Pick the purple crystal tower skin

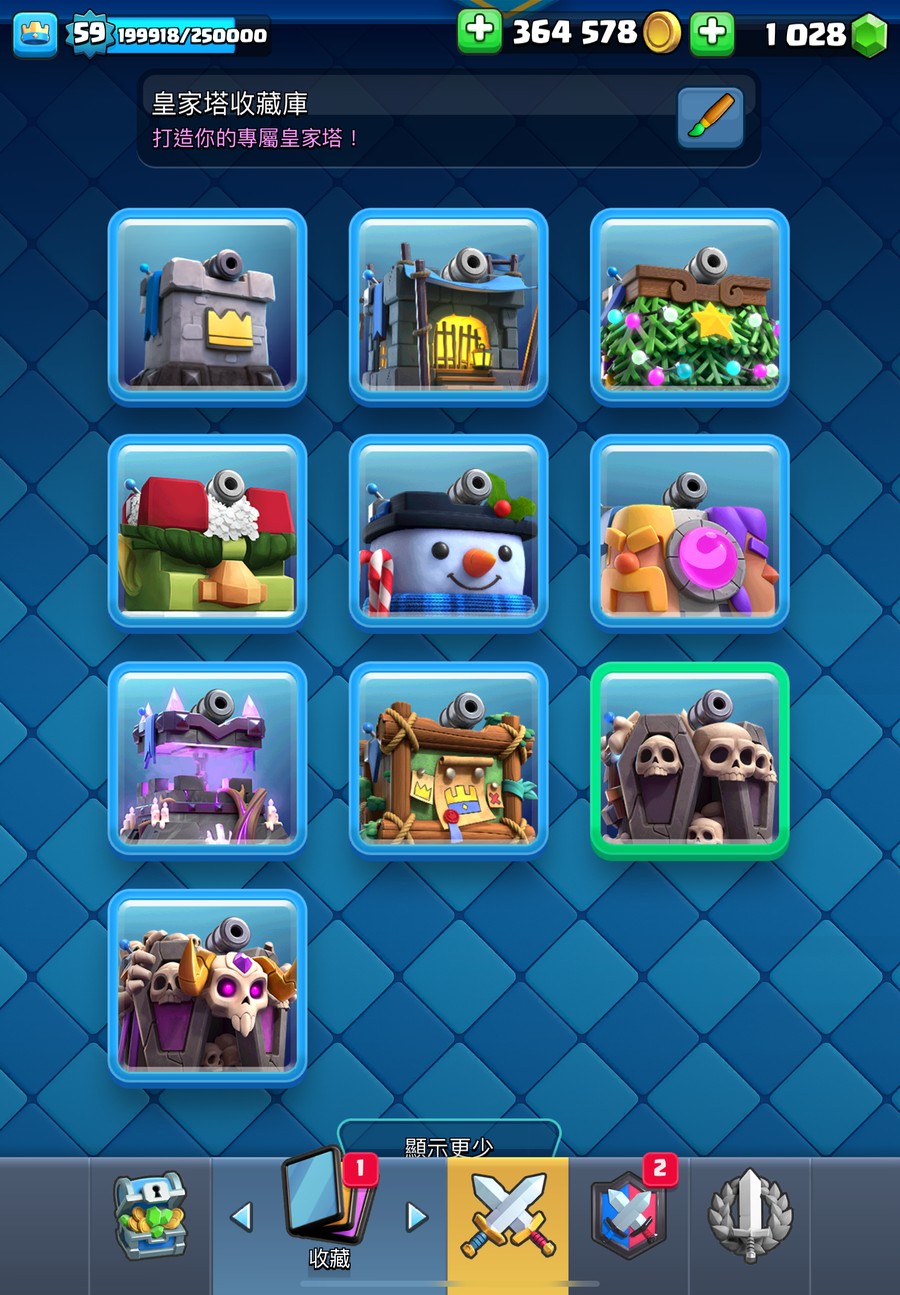[x=207, y=759]
